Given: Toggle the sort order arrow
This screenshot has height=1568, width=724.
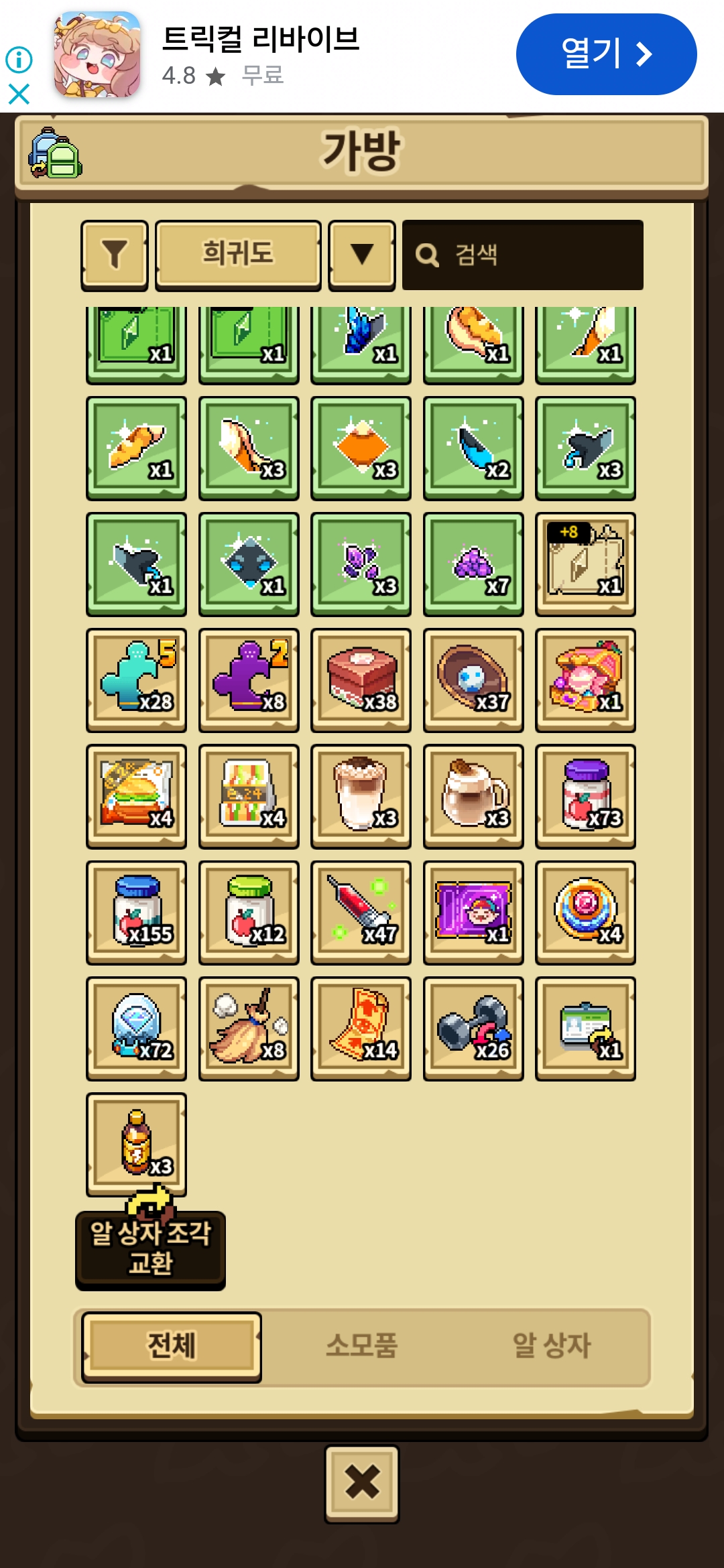Looking at the screenshot, I should pyautogui.click(x=362, y=255).
